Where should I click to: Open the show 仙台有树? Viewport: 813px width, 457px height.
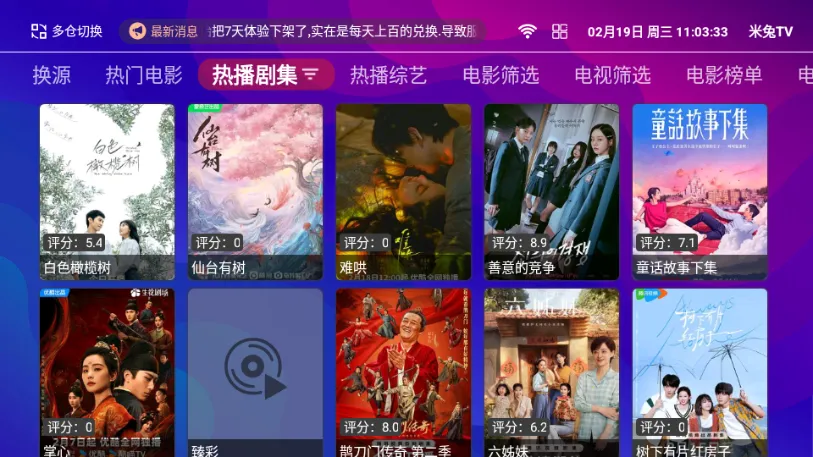[255, 191]
